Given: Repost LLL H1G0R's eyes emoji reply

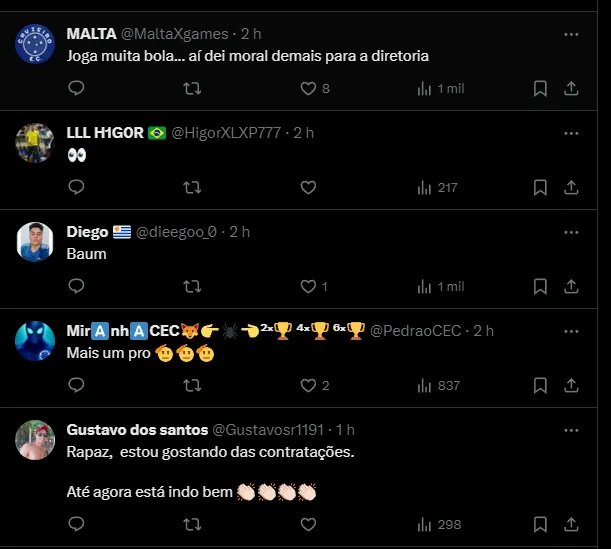Looking at the screenshot, I should point(193,187).
